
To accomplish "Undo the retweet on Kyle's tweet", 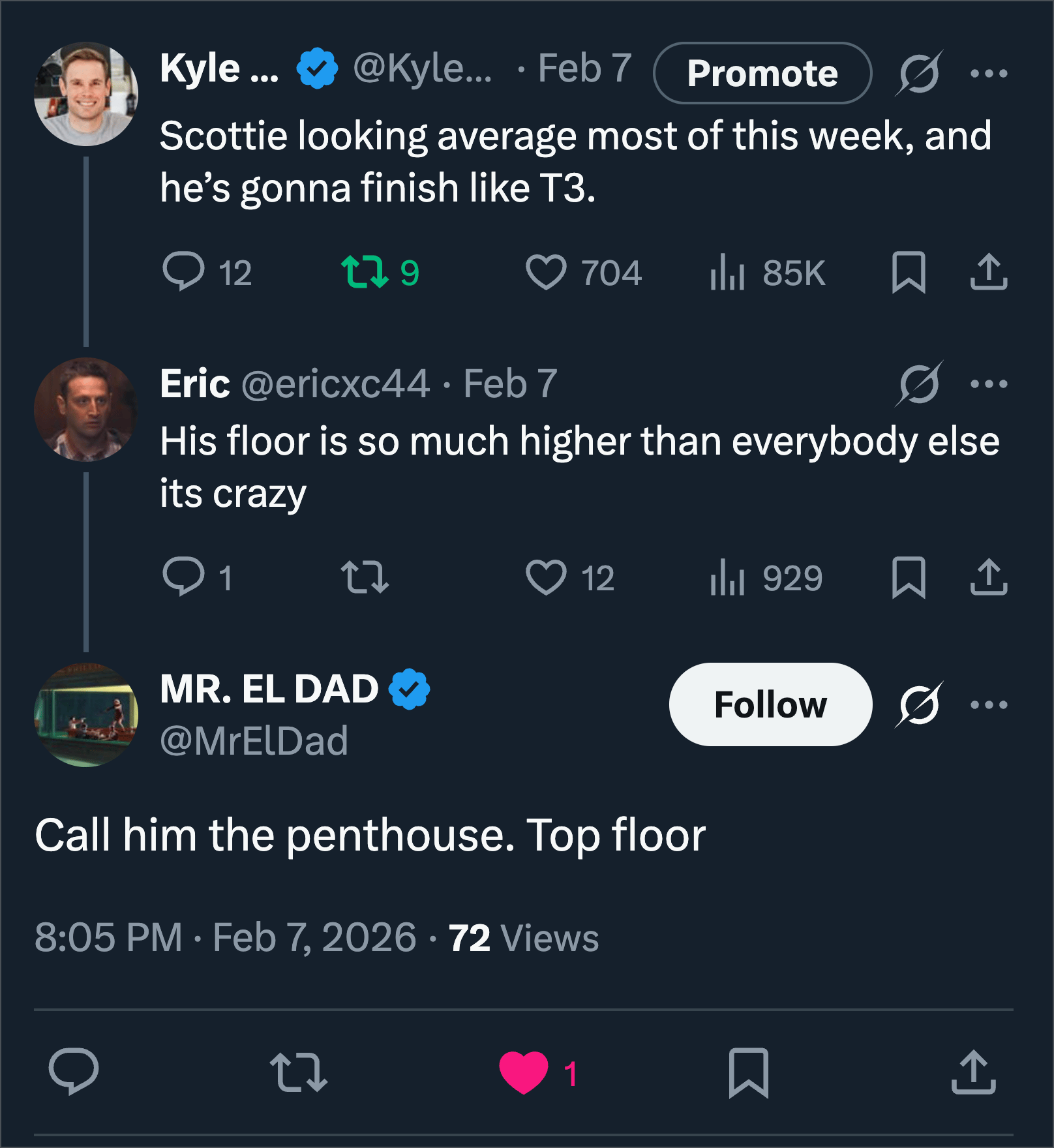I will pos(365,271).
